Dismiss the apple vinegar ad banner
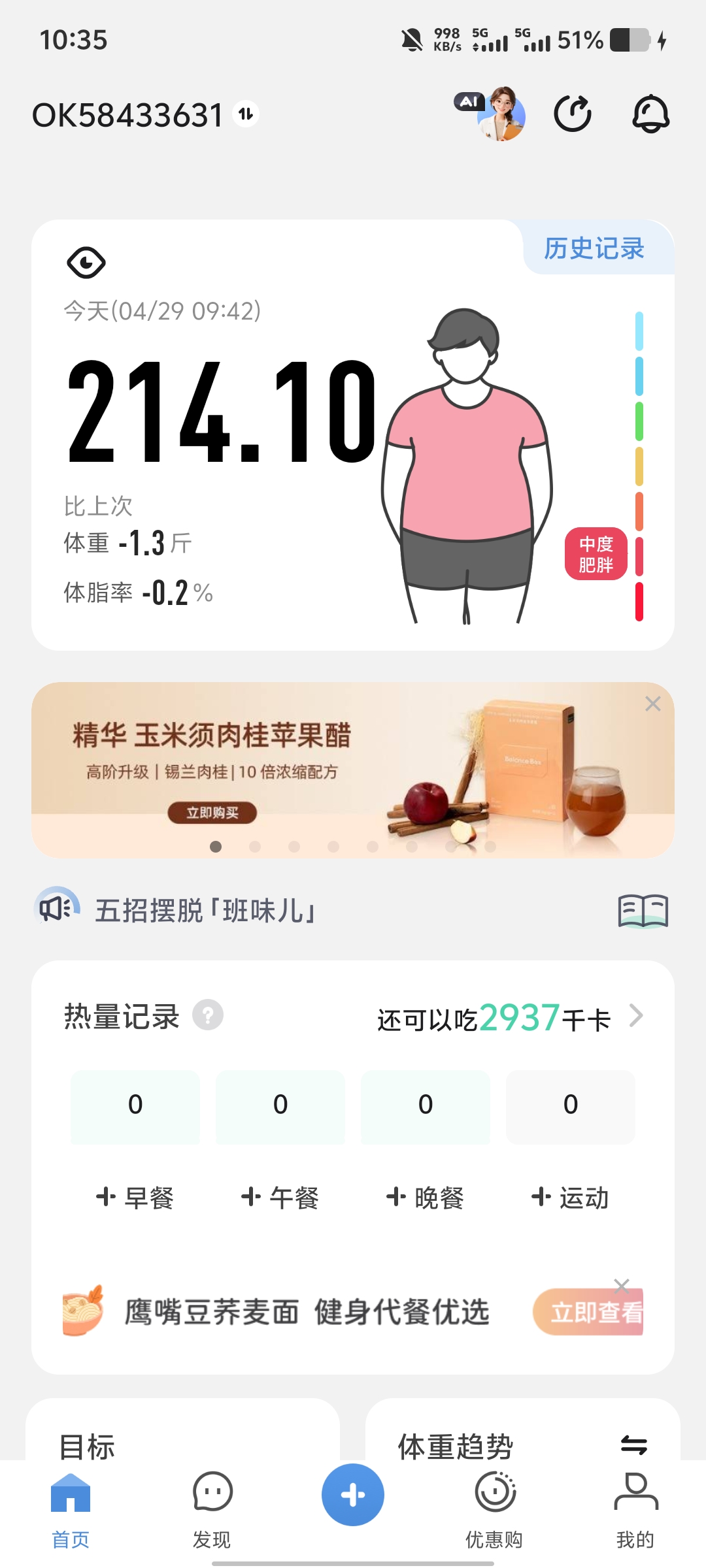 pos(652,704)
